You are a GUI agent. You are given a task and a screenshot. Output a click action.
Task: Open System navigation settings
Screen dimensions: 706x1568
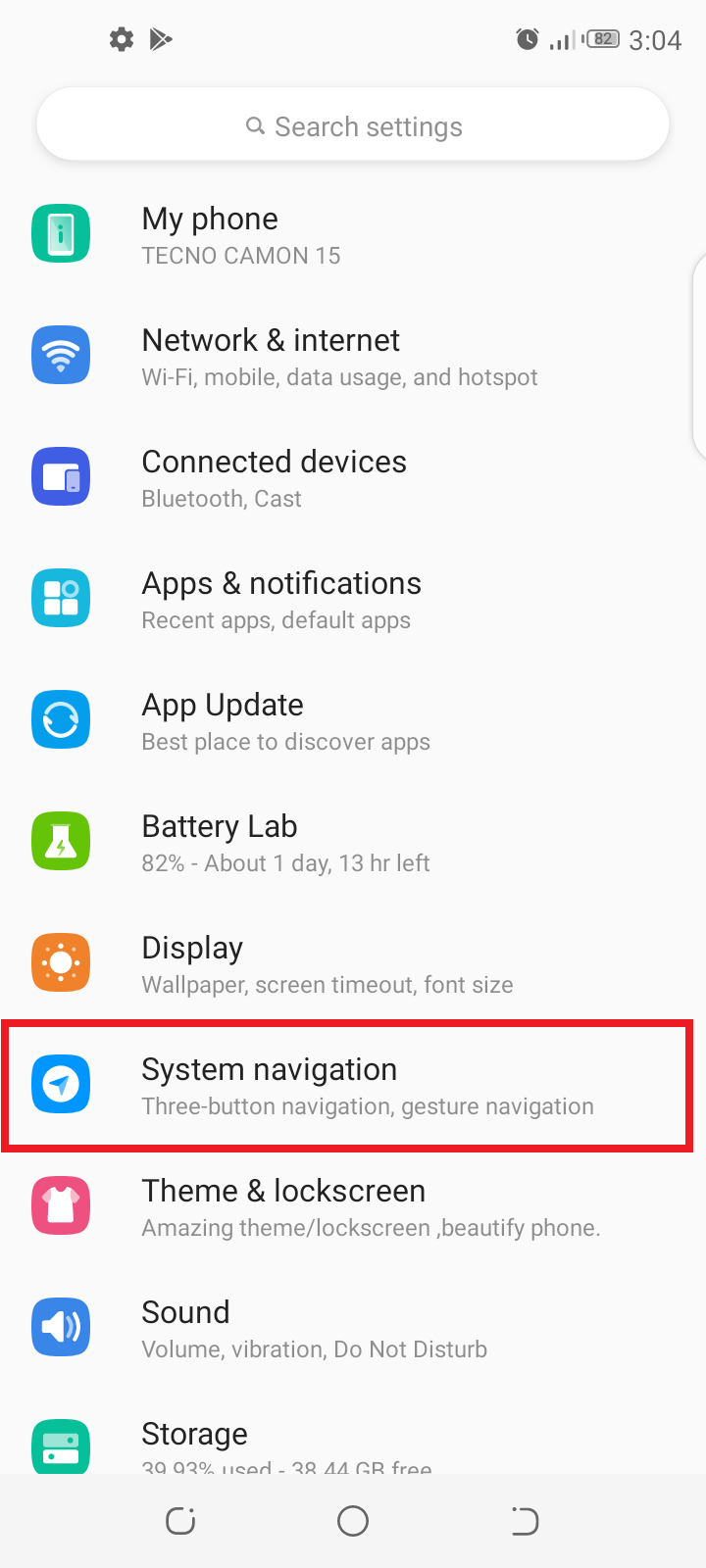click(353, 1085)
